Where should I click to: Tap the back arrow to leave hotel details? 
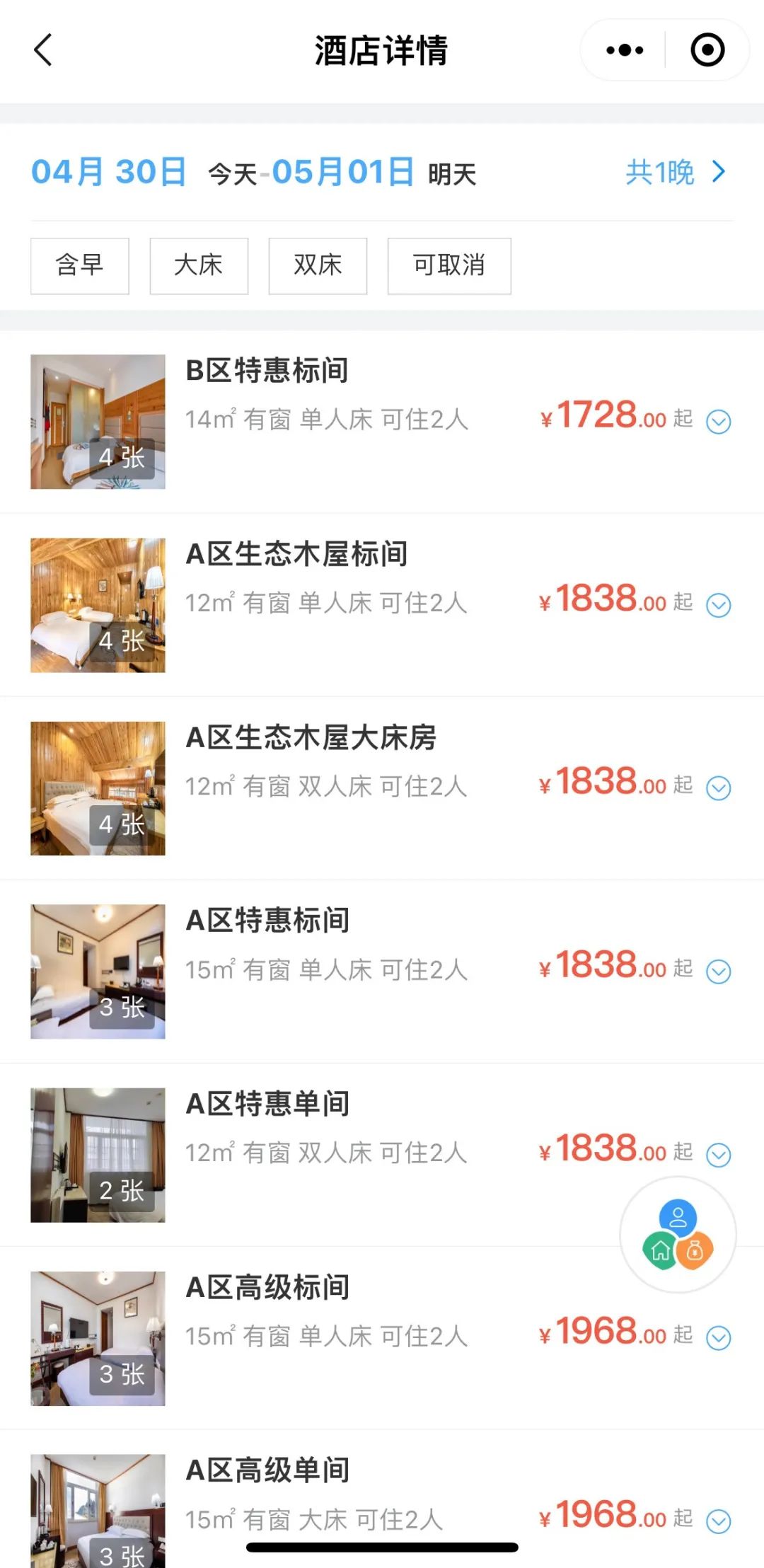44,50
